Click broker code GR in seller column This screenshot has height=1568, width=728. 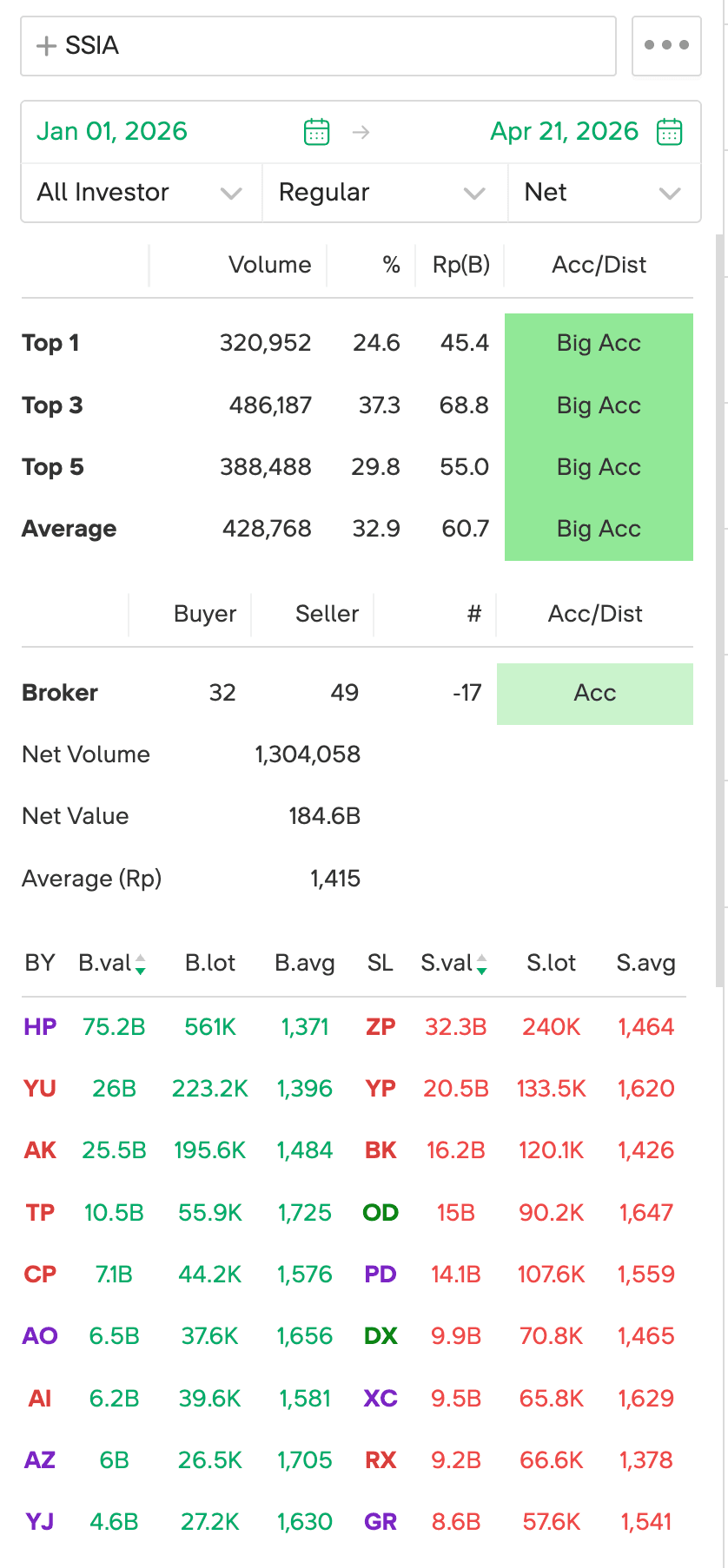[380, 1521]
